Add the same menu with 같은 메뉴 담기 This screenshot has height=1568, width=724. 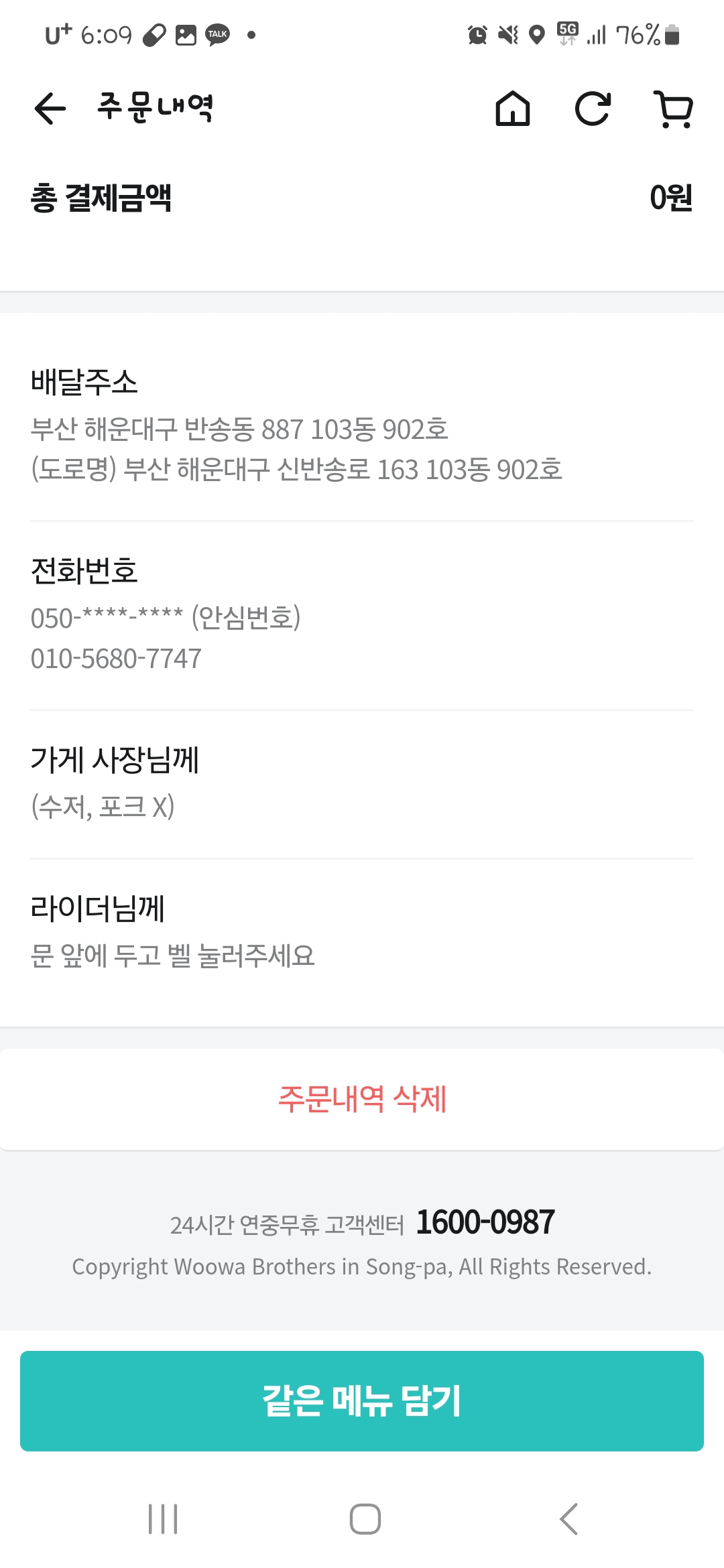[362, 1400]
